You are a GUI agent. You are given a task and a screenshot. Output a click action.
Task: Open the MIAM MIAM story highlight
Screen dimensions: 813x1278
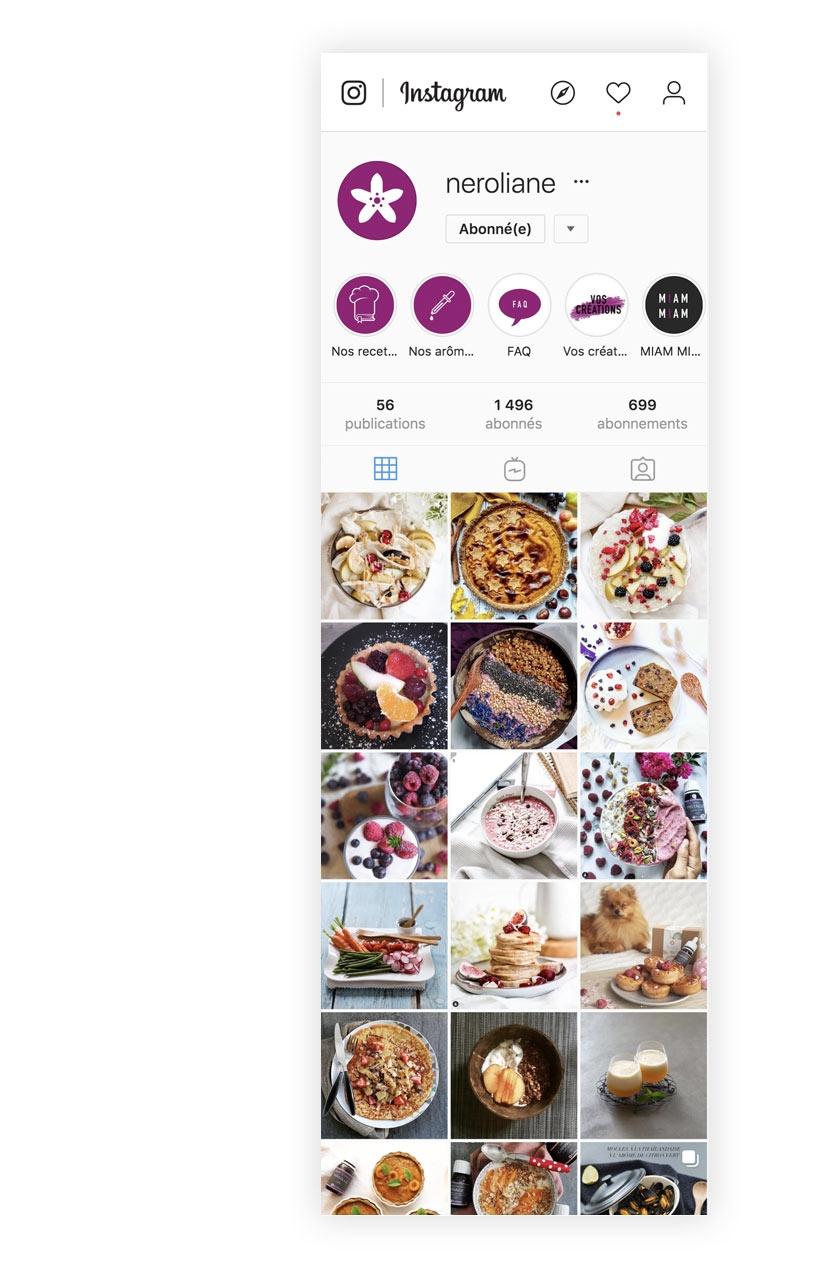(x=673, y=306)
